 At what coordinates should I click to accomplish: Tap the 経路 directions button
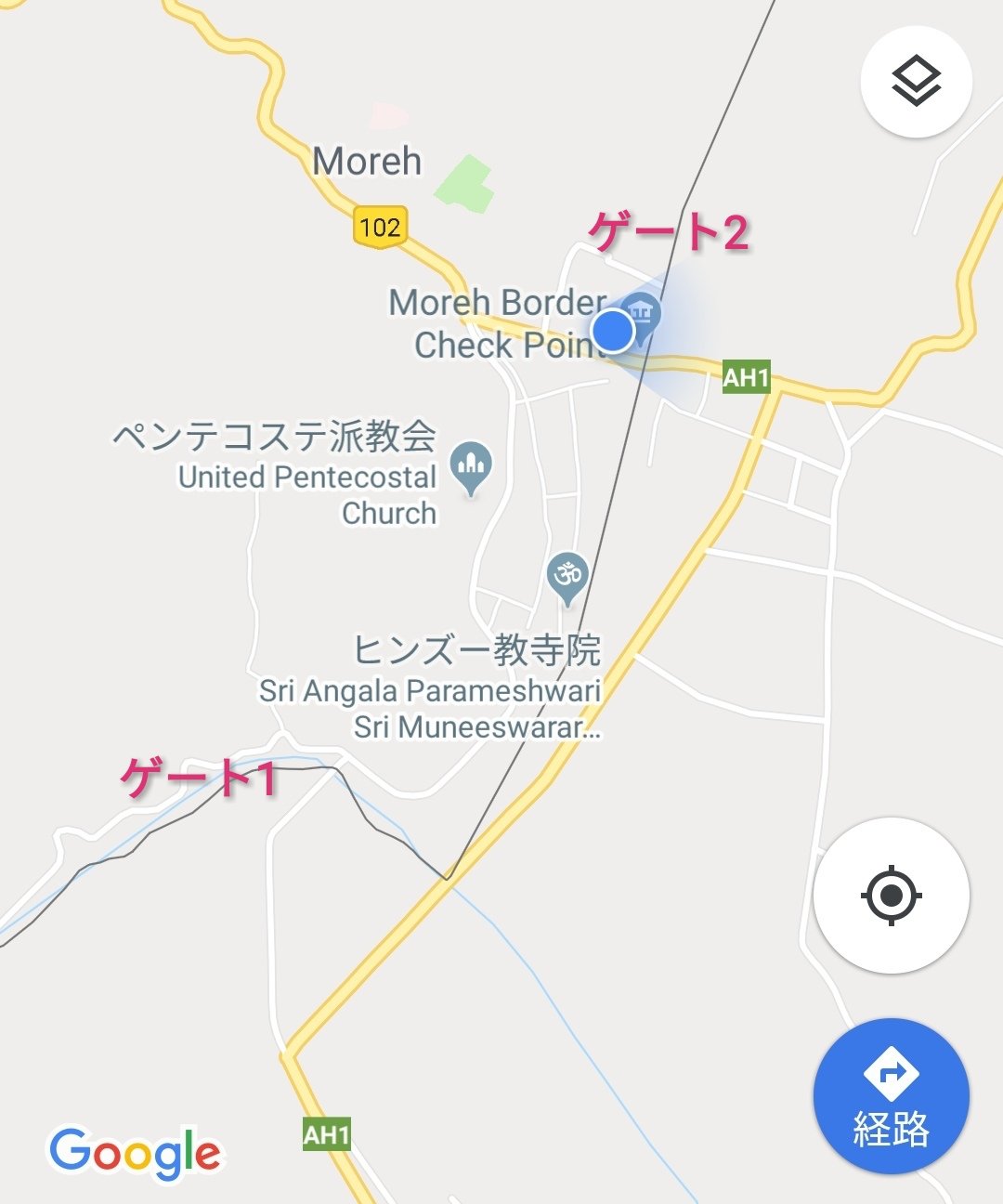point(891,1096)
